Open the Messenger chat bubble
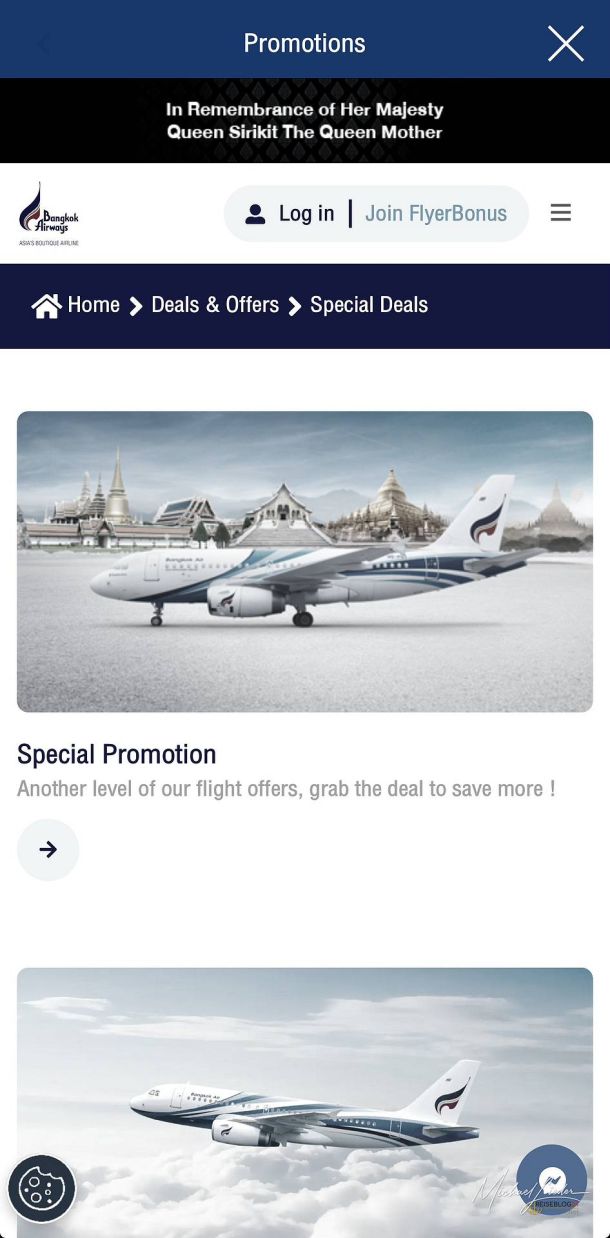The width and height of the screenshot is (610, 1238). (x=552, y=1180)
